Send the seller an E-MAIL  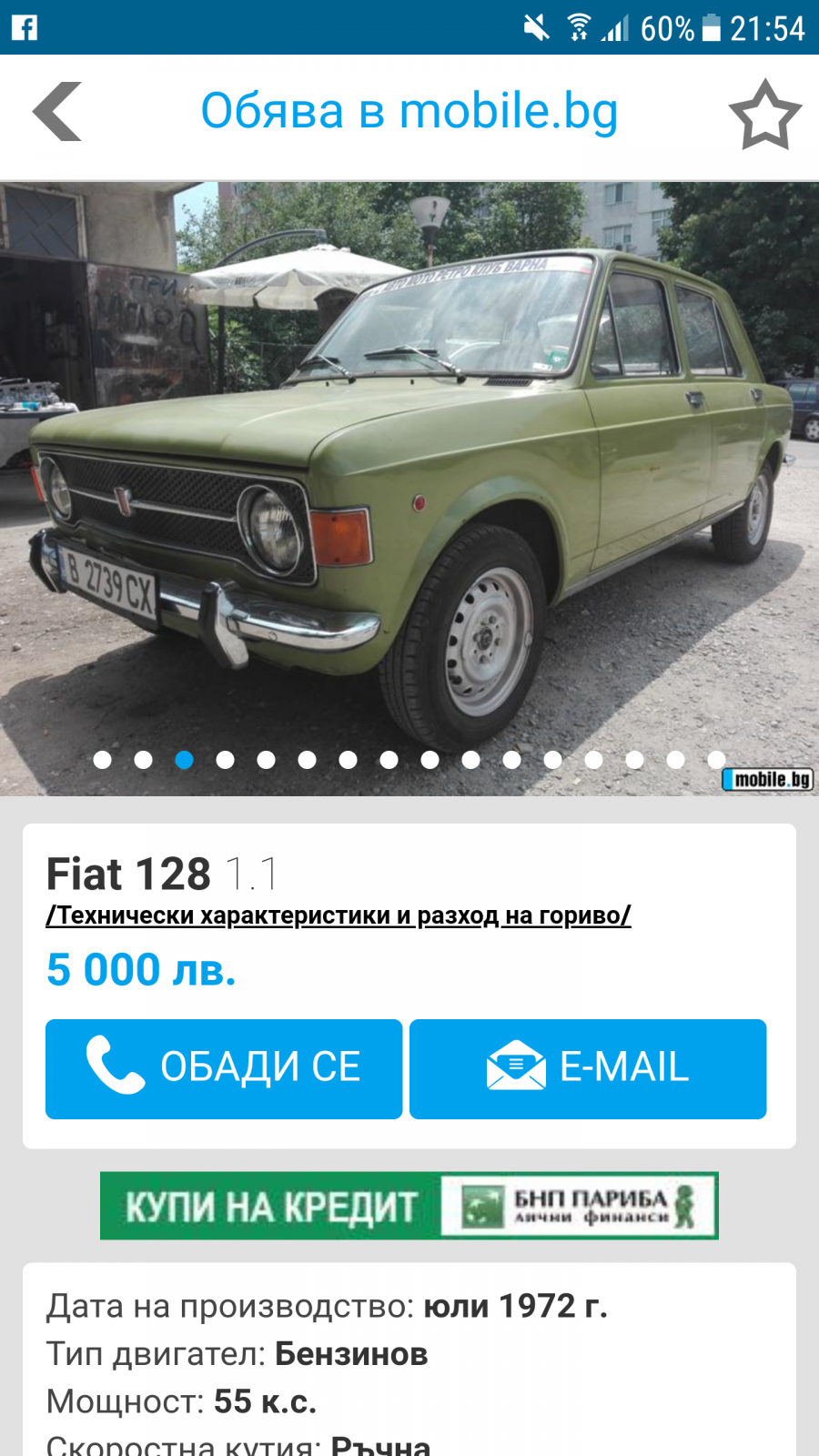pyautogui.click(x=588, y=1068)
